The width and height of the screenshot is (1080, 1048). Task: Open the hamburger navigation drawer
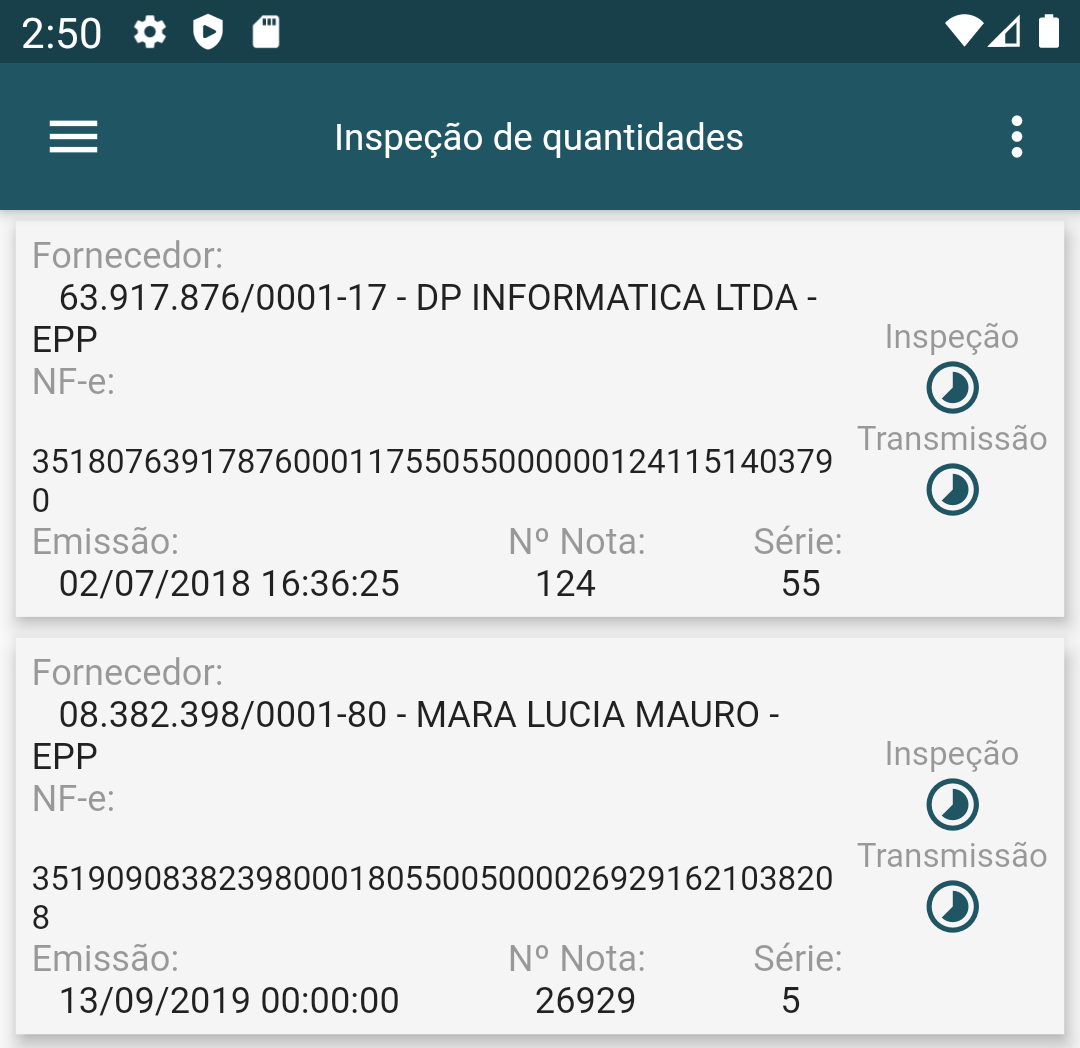click(74, 137)
